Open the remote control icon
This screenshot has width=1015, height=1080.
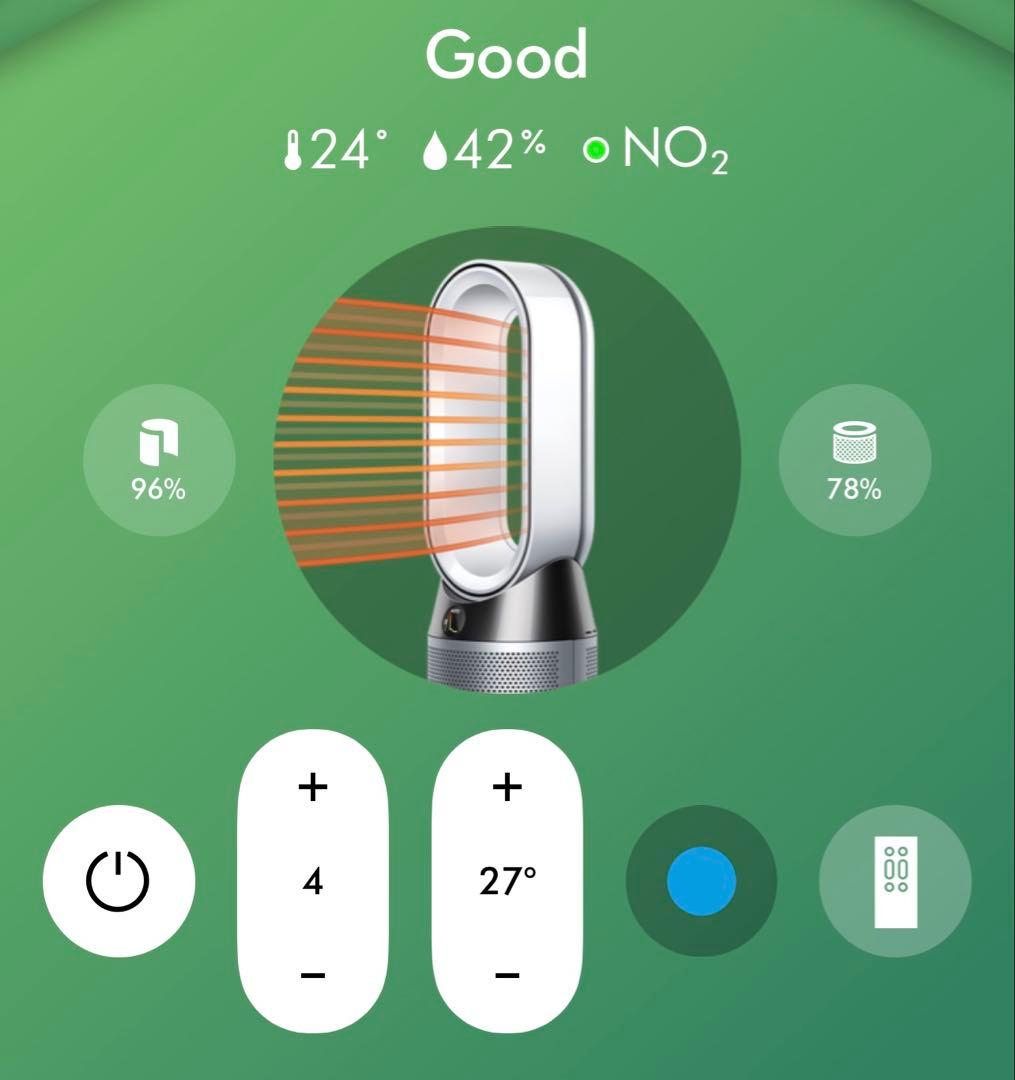click(895, 881)
